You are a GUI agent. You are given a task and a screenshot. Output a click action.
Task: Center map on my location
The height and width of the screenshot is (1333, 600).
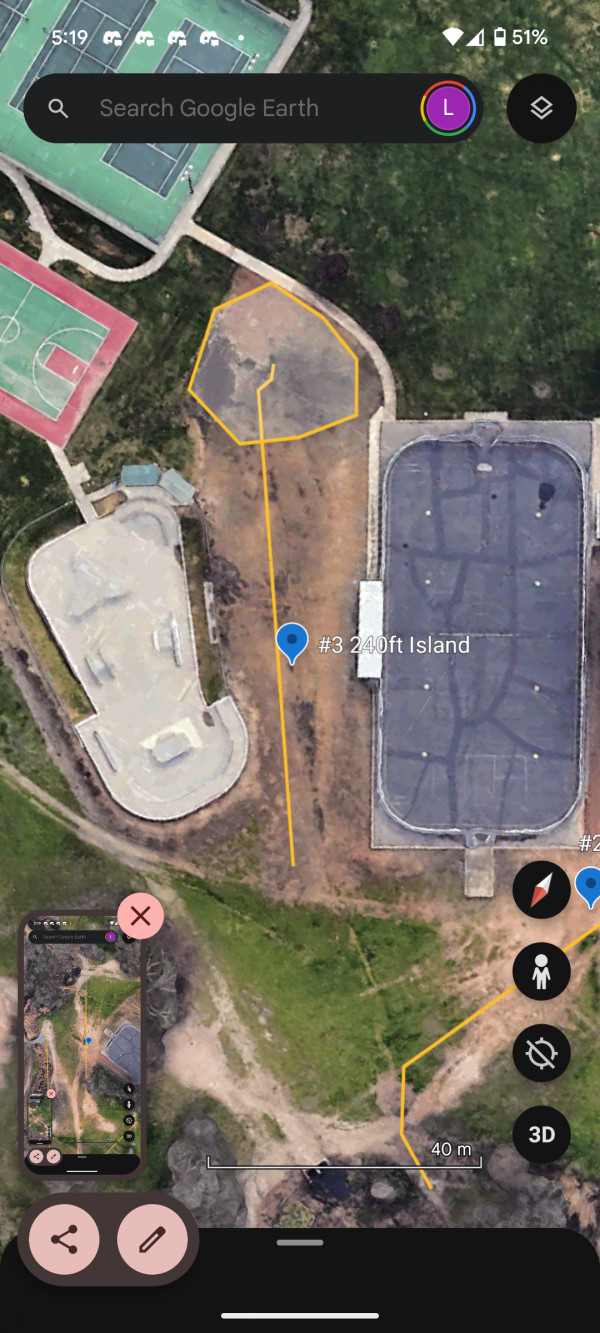(541, 1053)
